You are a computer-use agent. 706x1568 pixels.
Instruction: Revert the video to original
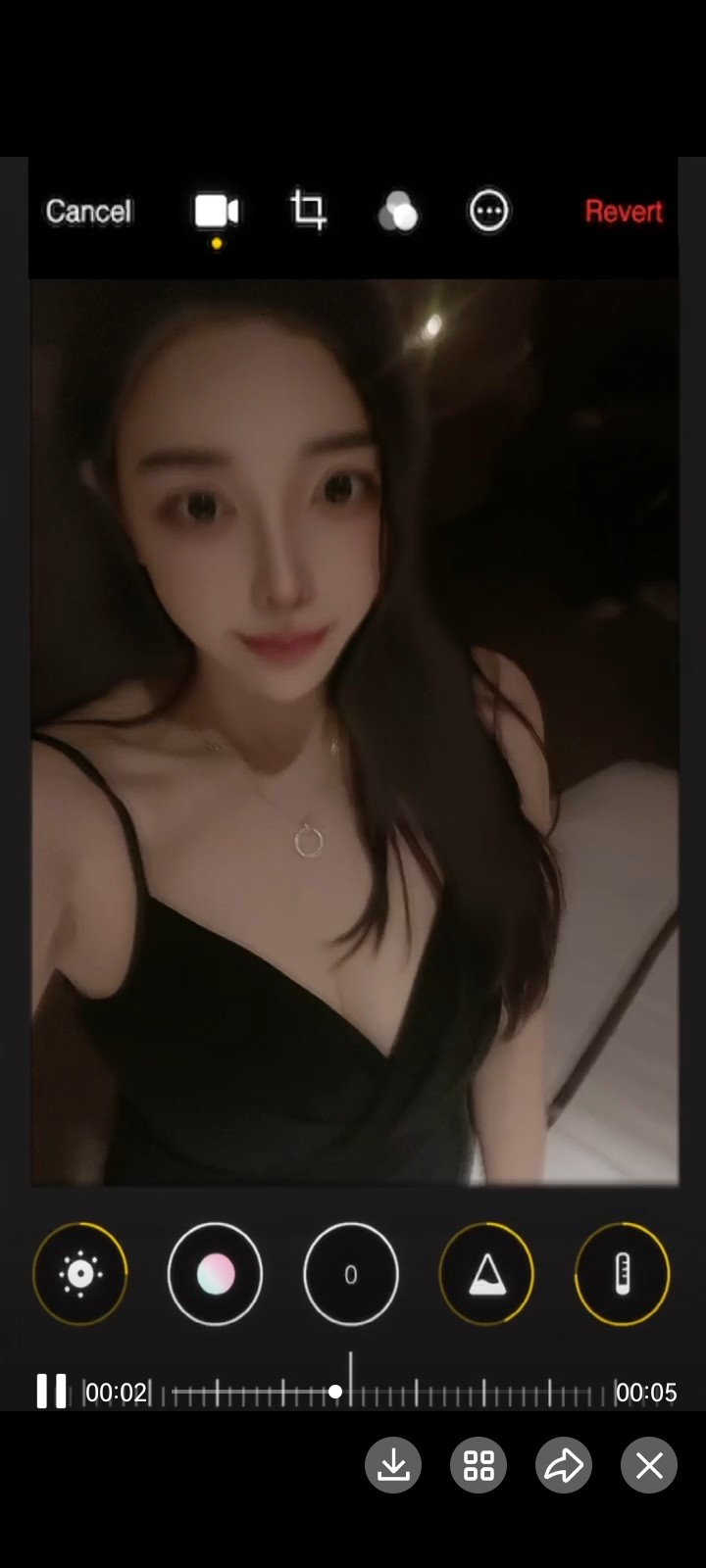(624, 212)
